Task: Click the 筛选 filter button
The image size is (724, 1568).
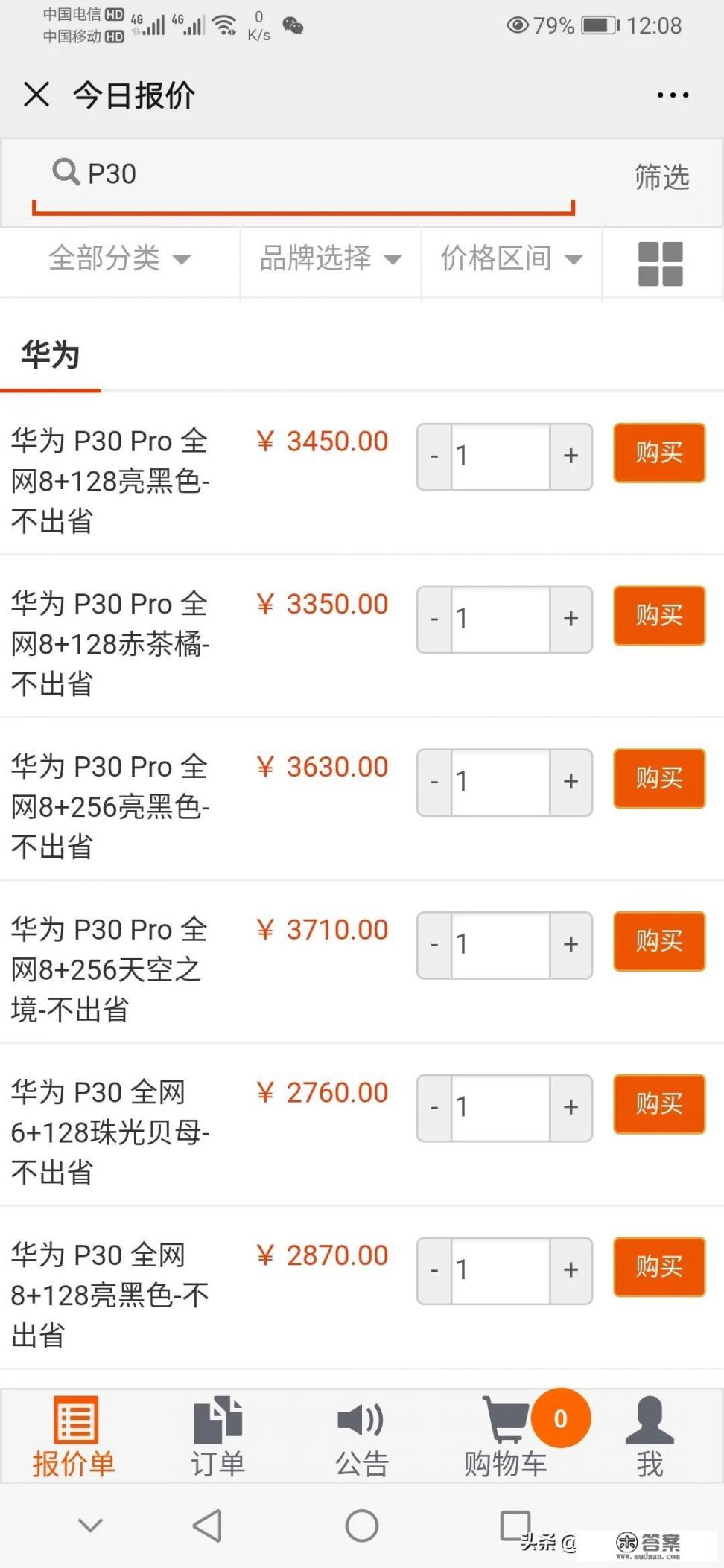Action: (x=658, y=176)
